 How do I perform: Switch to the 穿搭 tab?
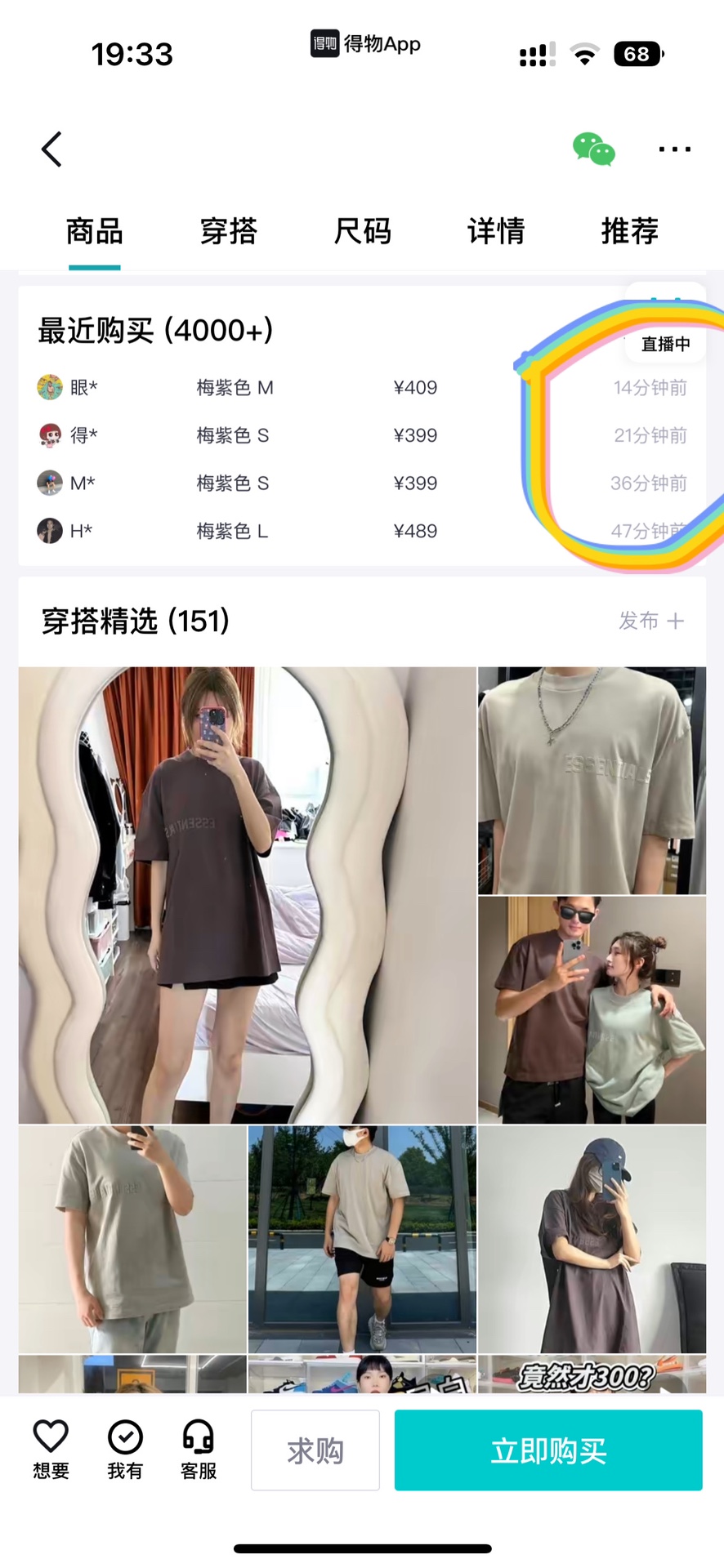(x=229, y=231)
